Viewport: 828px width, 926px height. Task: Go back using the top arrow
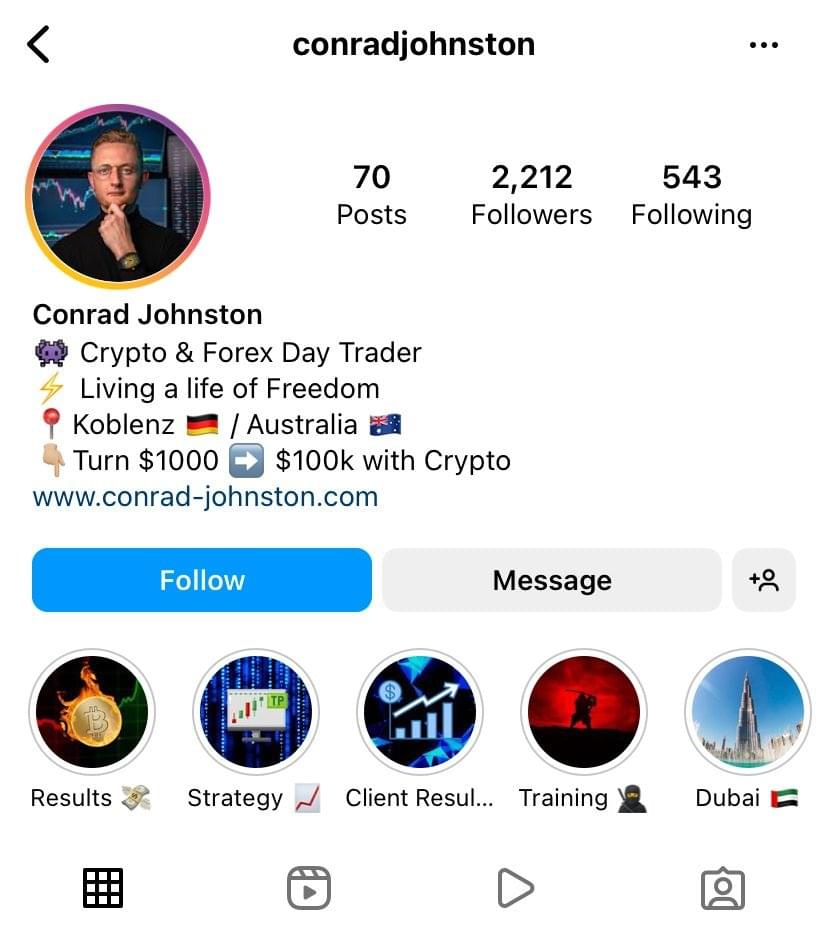38,44
